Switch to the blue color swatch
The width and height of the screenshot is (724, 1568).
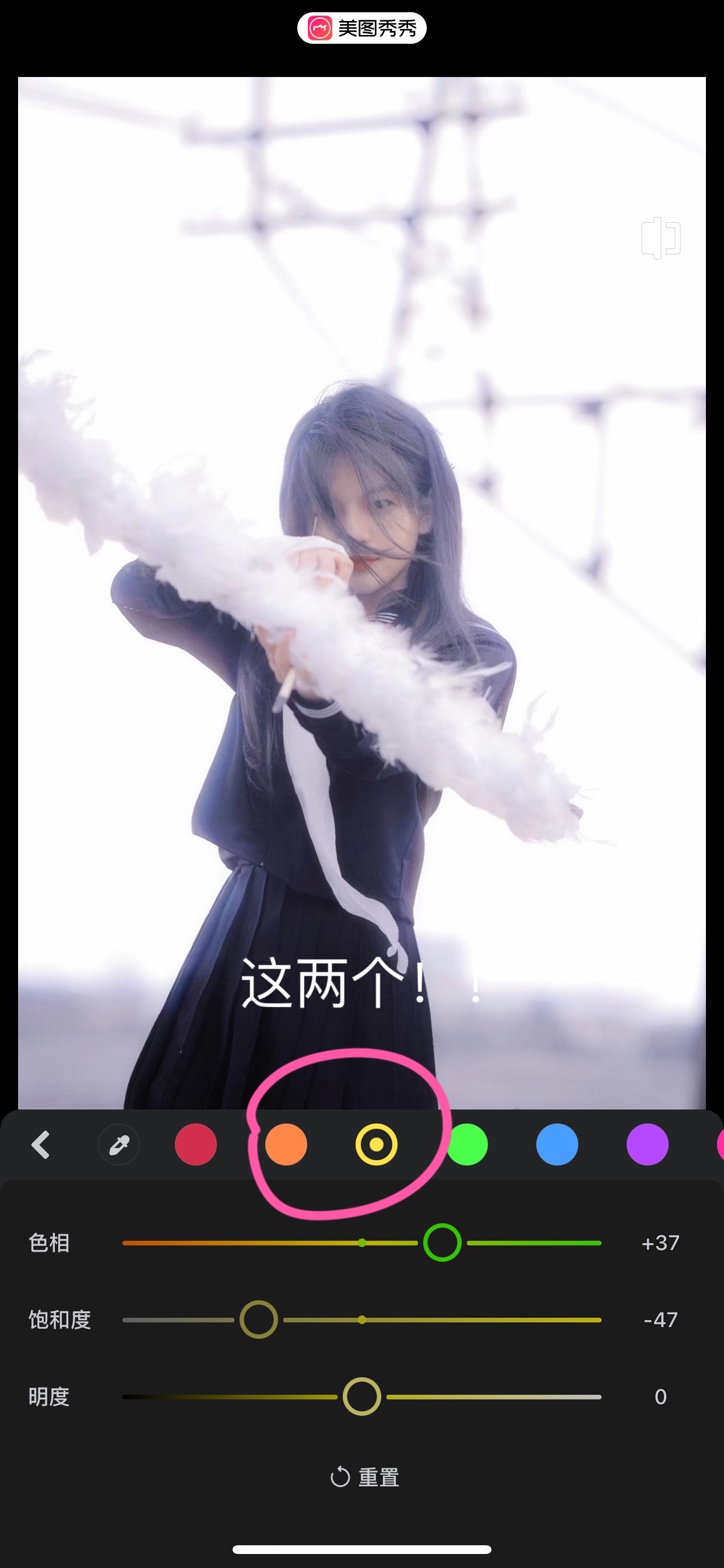click(557, 1145)
